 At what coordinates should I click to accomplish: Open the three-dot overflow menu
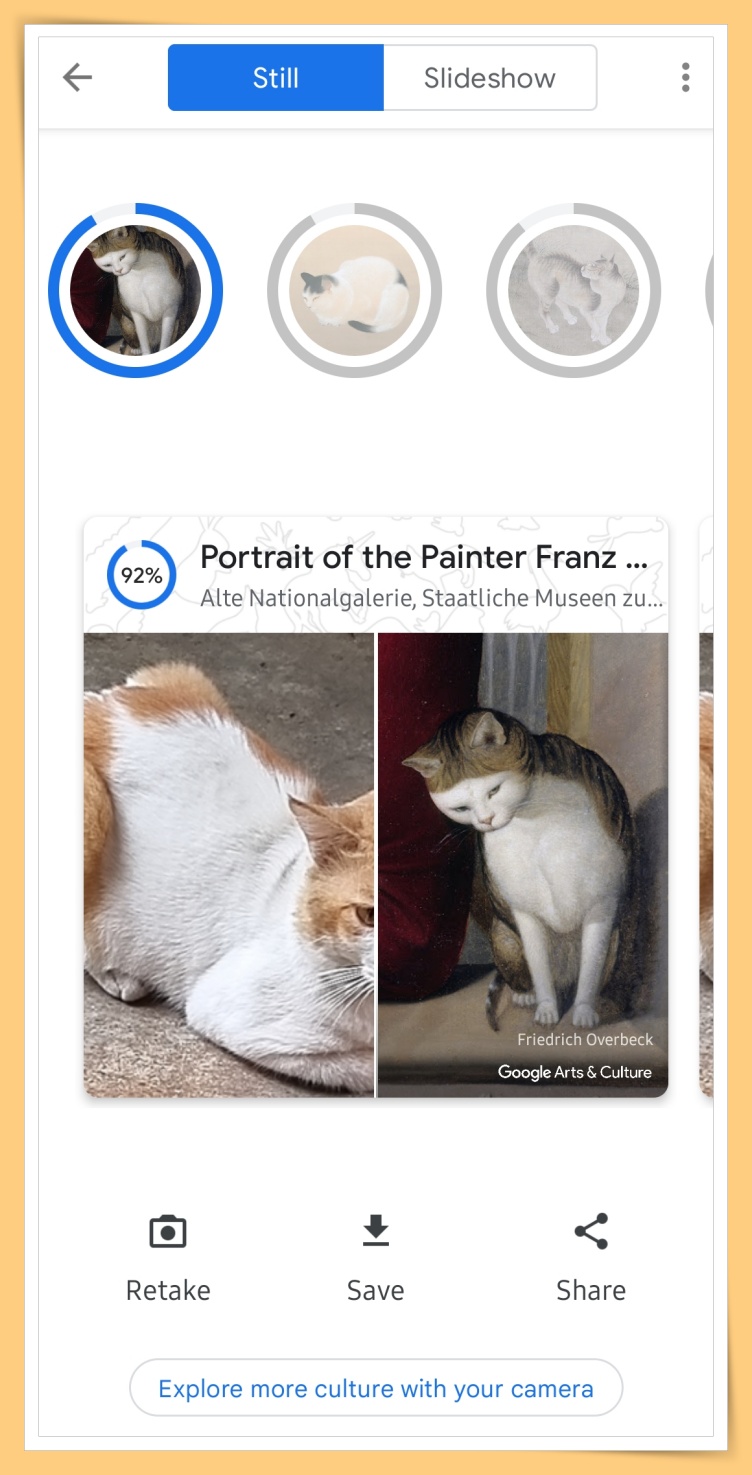click(x=685, y=78)
